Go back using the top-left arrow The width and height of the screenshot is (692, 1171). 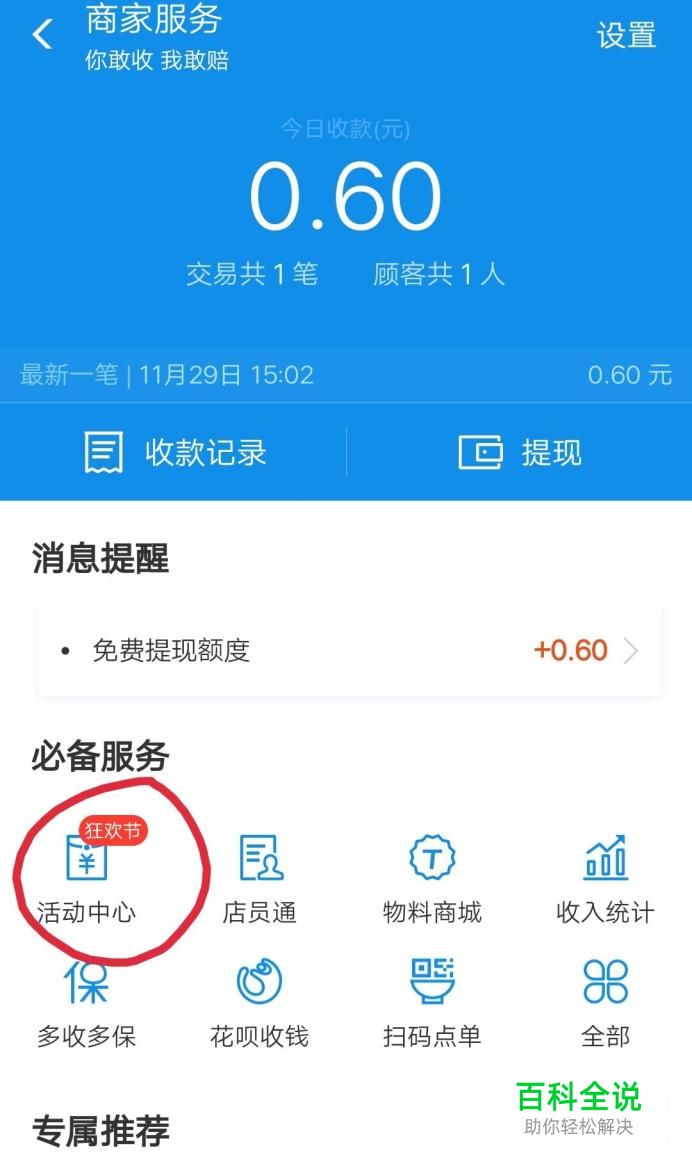point(42,36)
